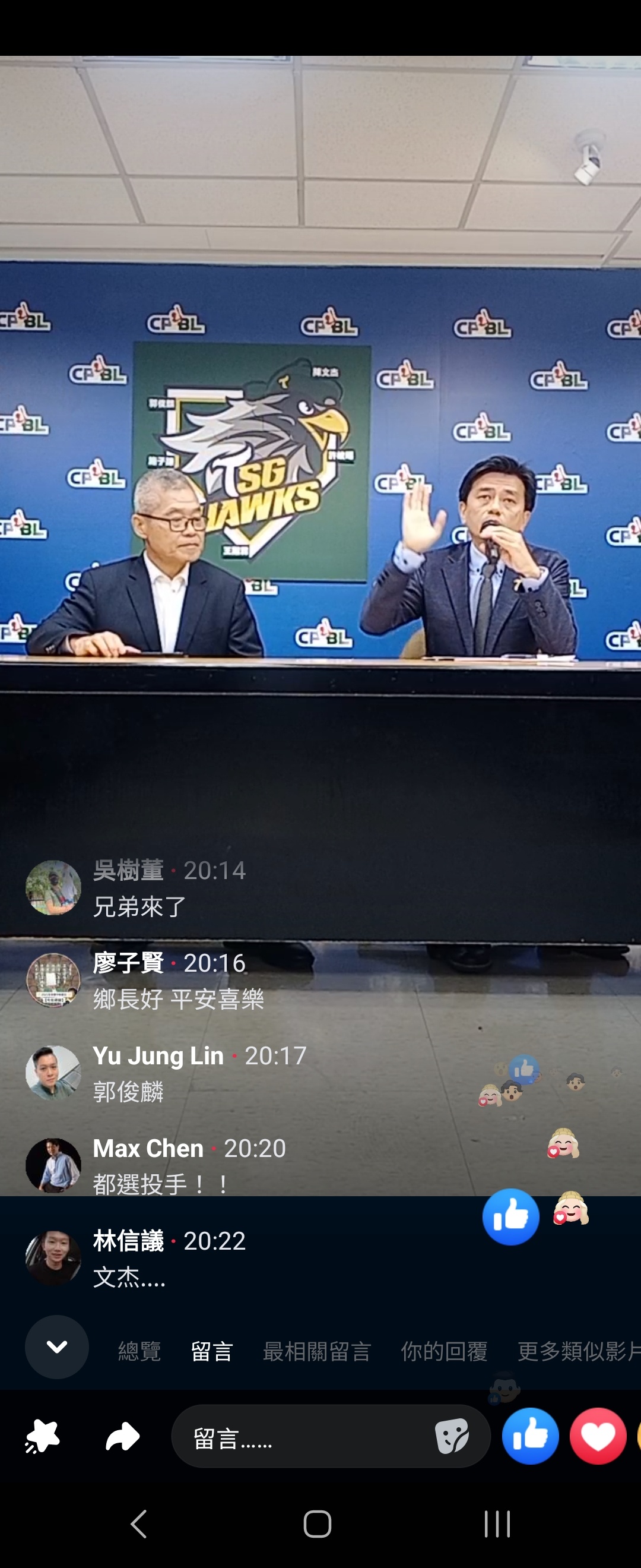Viewport: 641px width, 1568px height.
Task: Go to the home screen
Action: coord(317,1523)
